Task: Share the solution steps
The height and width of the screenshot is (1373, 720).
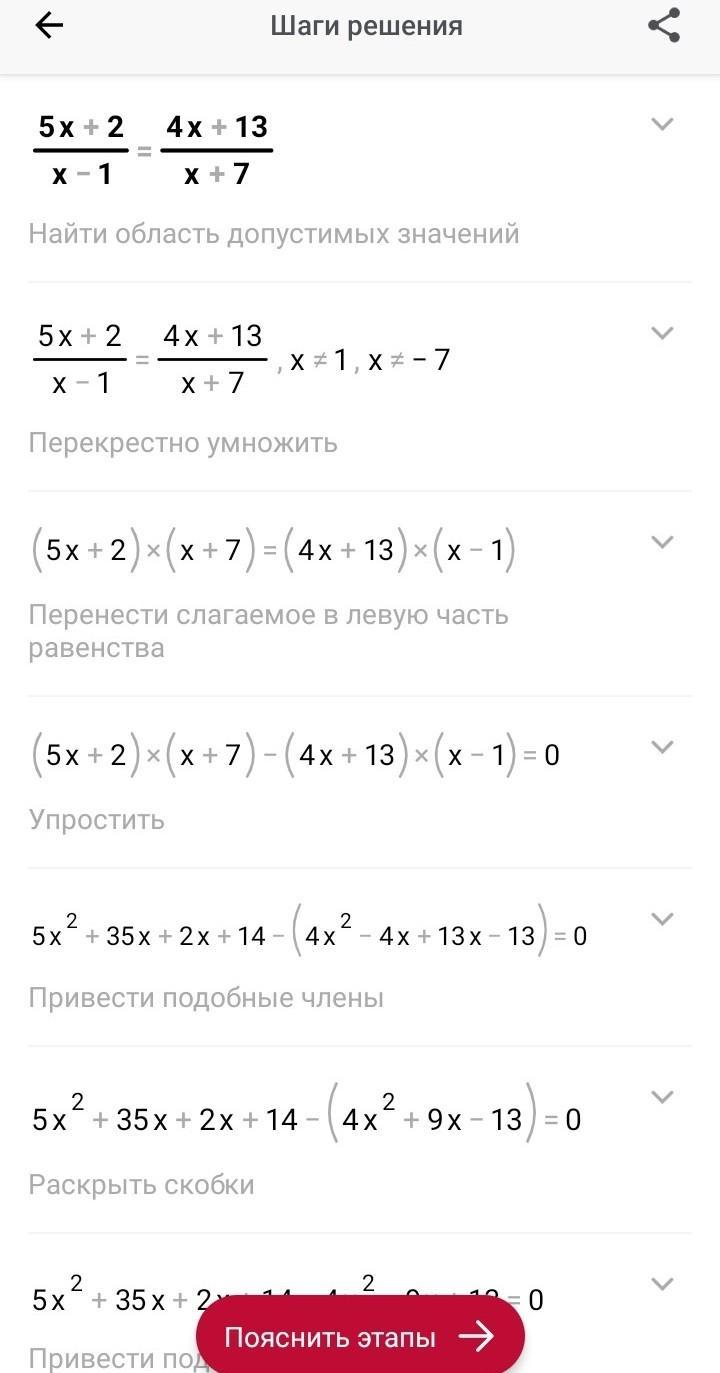Action: tap(664, 27)
